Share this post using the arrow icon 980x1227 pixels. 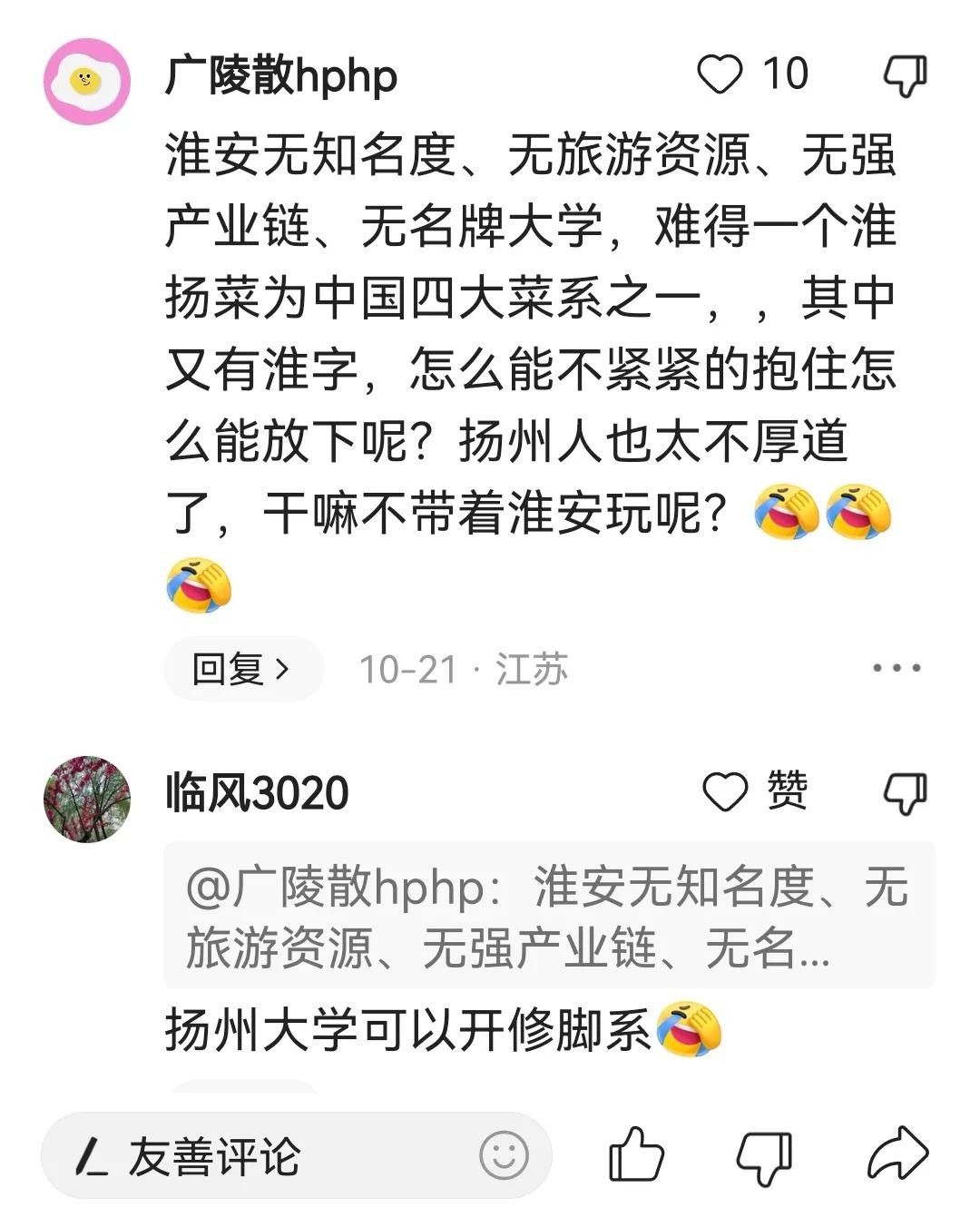click(897, 1155)
